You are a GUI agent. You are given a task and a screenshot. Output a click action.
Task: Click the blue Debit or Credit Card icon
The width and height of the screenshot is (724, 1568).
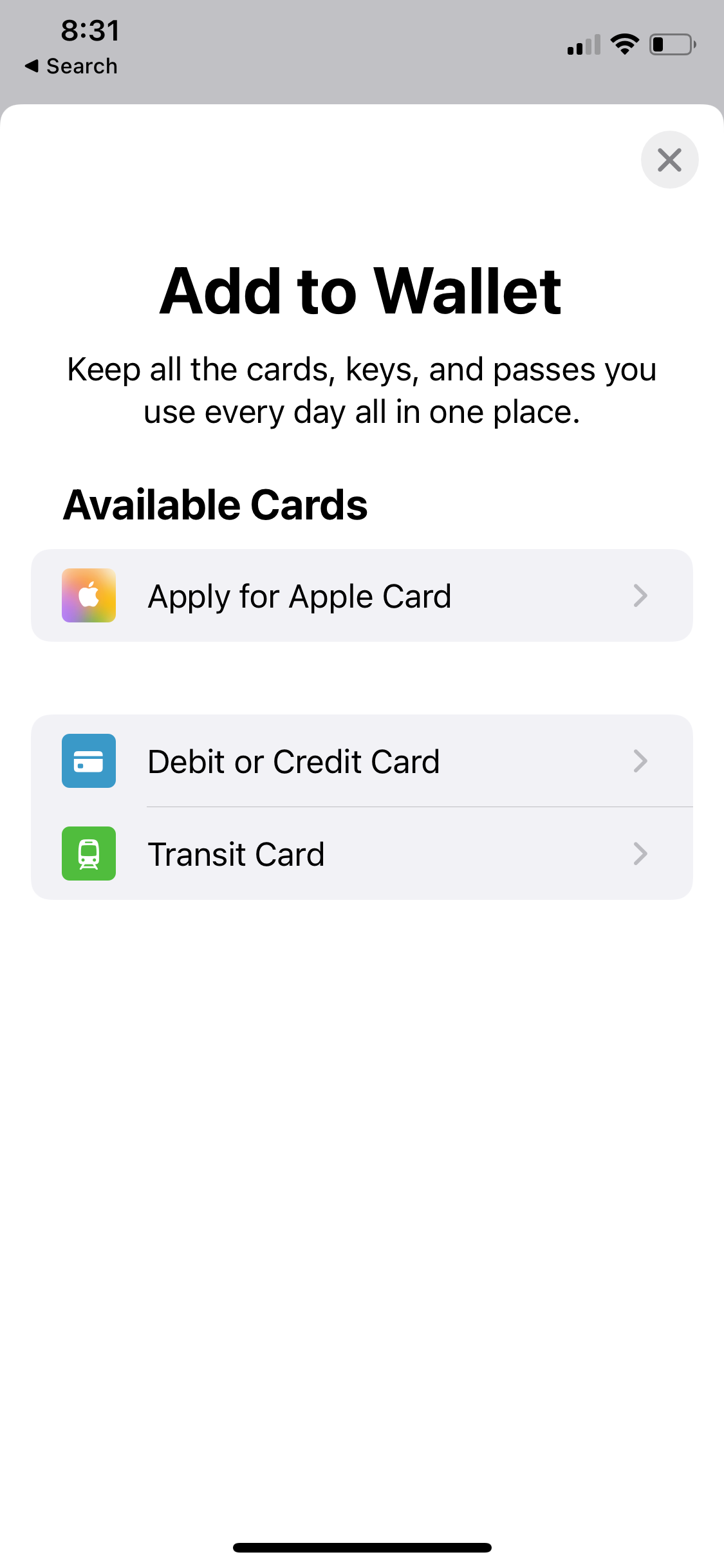click(x=88, y=761)
